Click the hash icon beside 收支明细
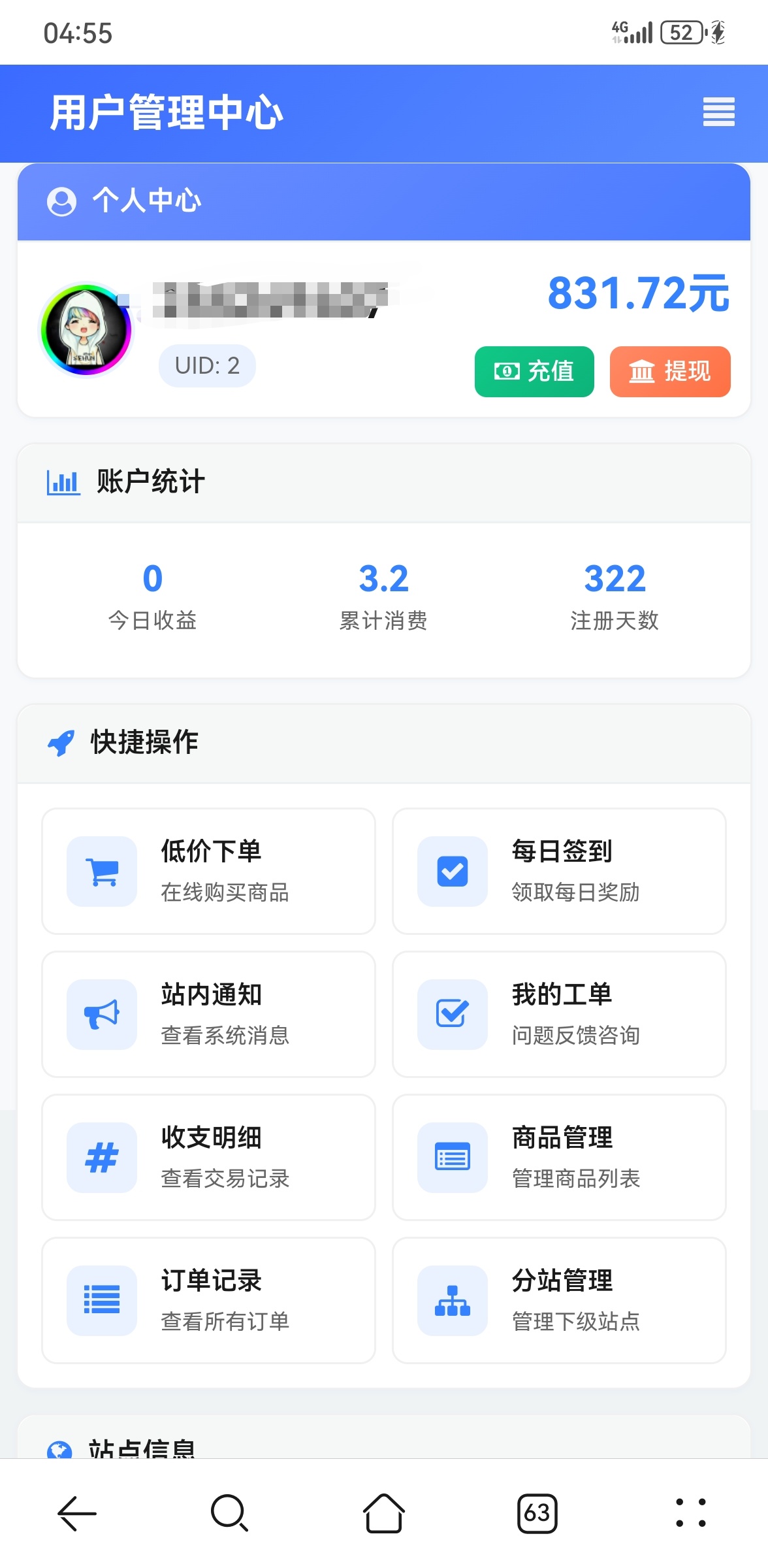The height and width of the screenshot is (1568, 768). click(101, 1158)
